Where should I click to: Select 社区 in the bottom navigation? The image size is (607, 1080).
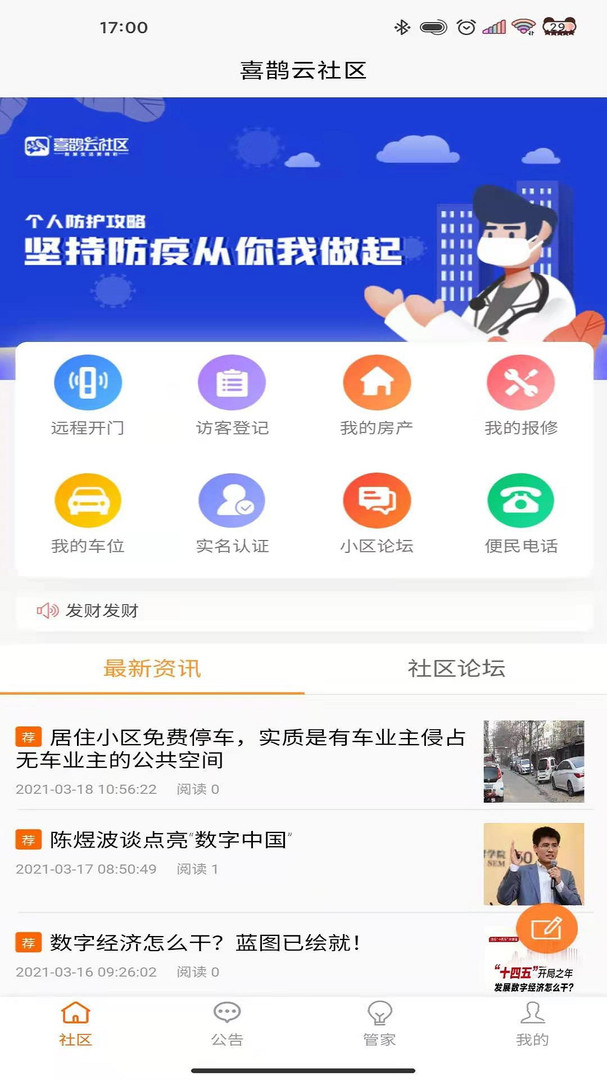76,1024
